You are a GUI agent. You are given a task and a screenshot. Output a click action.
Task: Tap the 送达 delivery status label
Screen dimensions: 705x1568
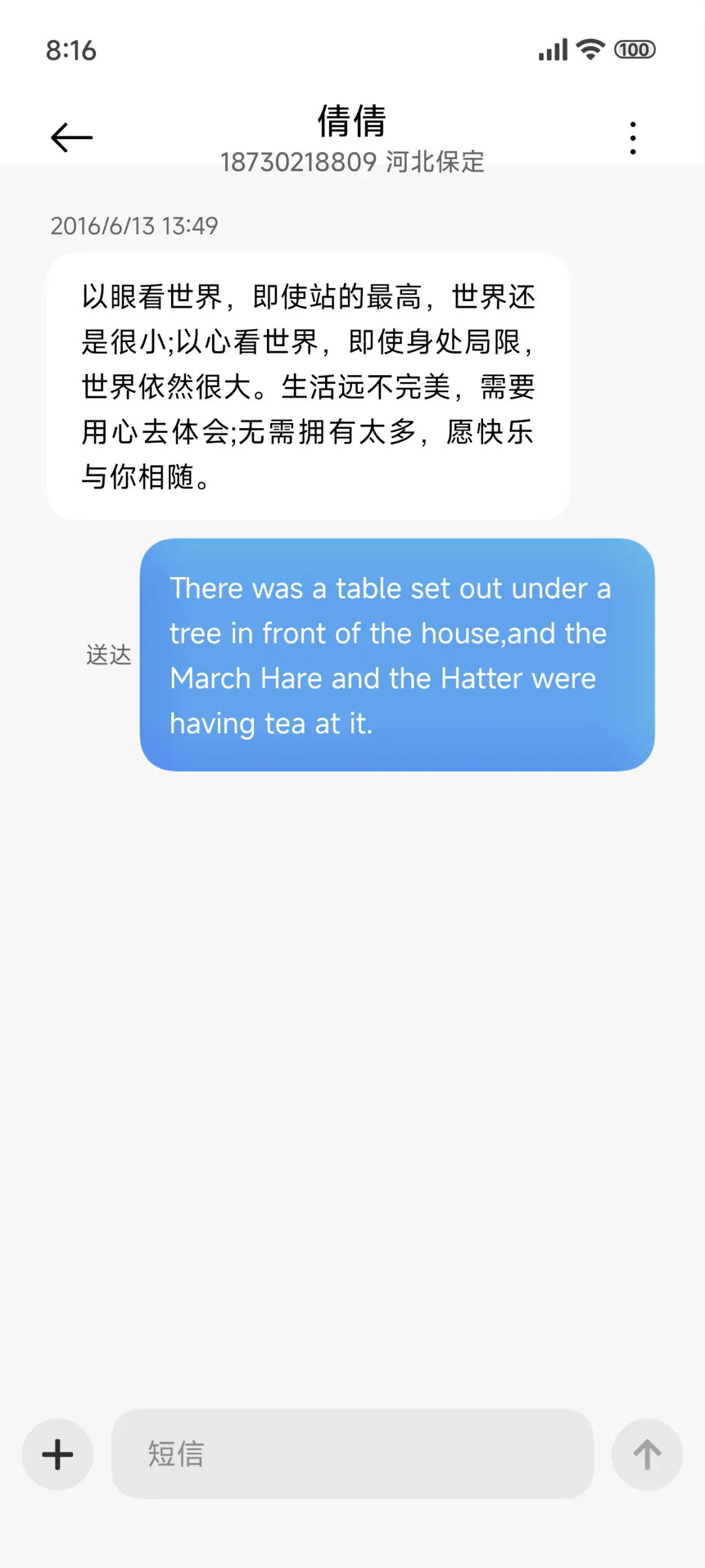[109, 652]
